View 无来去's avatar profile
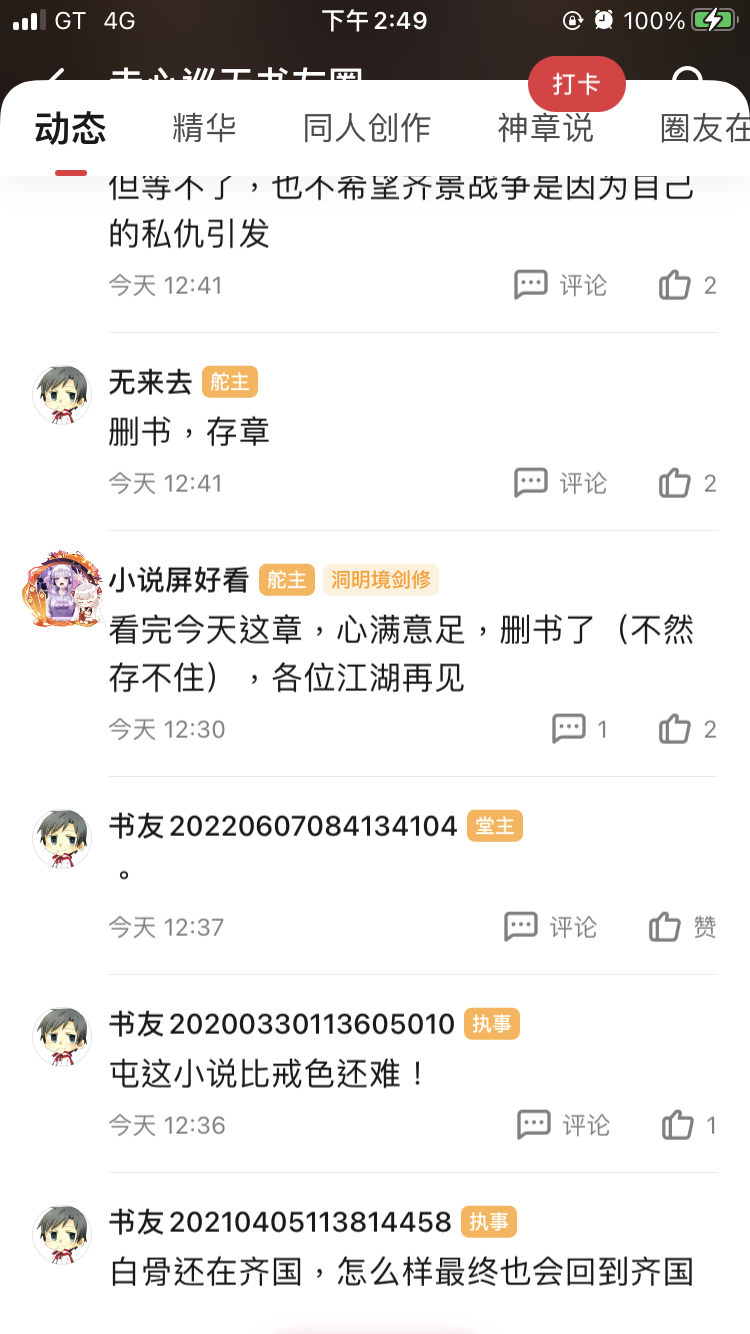Viewport: 750px width, 1334px height. (62, 394)
